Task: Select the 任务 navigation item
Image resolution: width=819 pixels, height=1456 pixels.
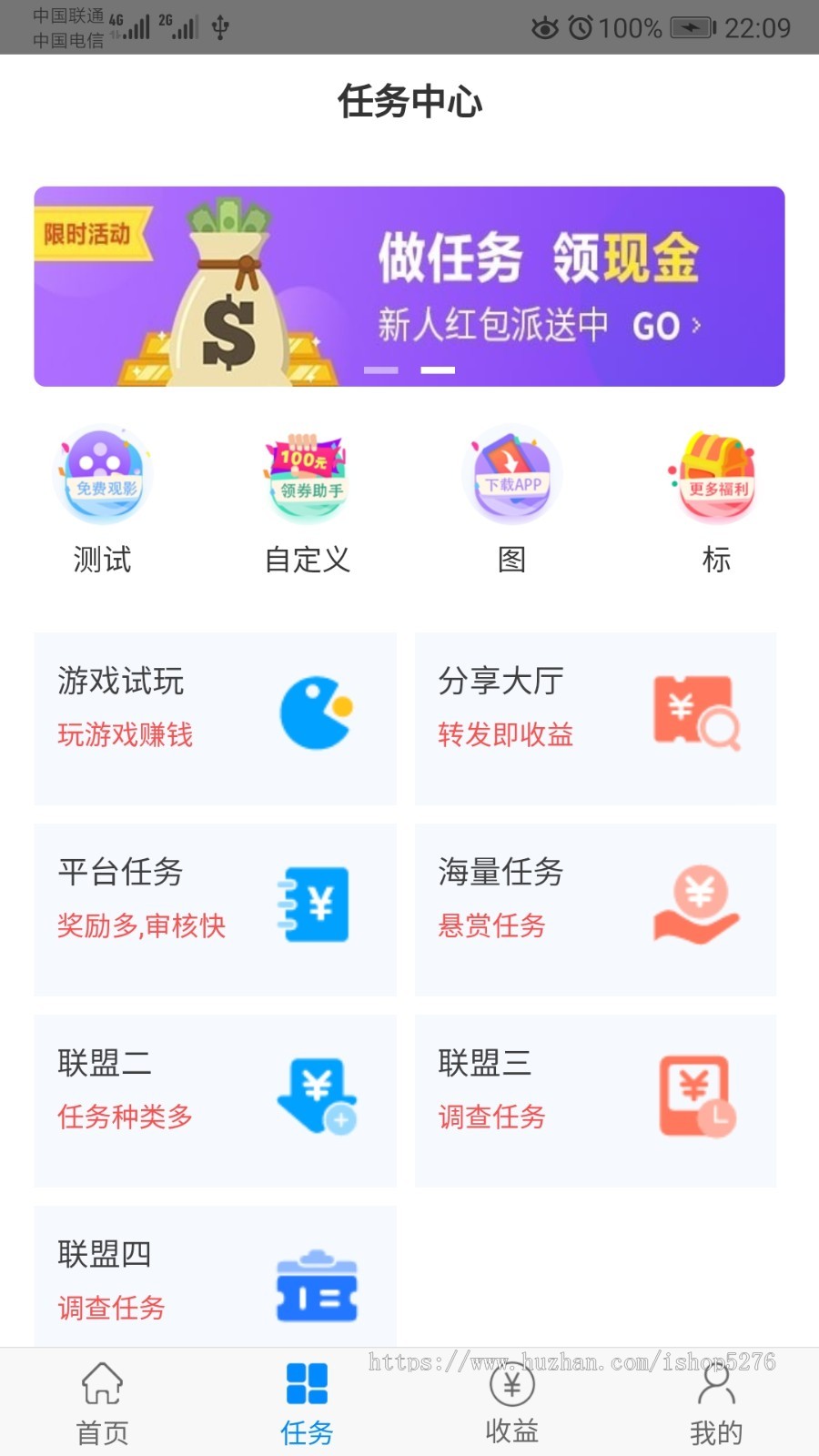Action: coord(307,1401)
